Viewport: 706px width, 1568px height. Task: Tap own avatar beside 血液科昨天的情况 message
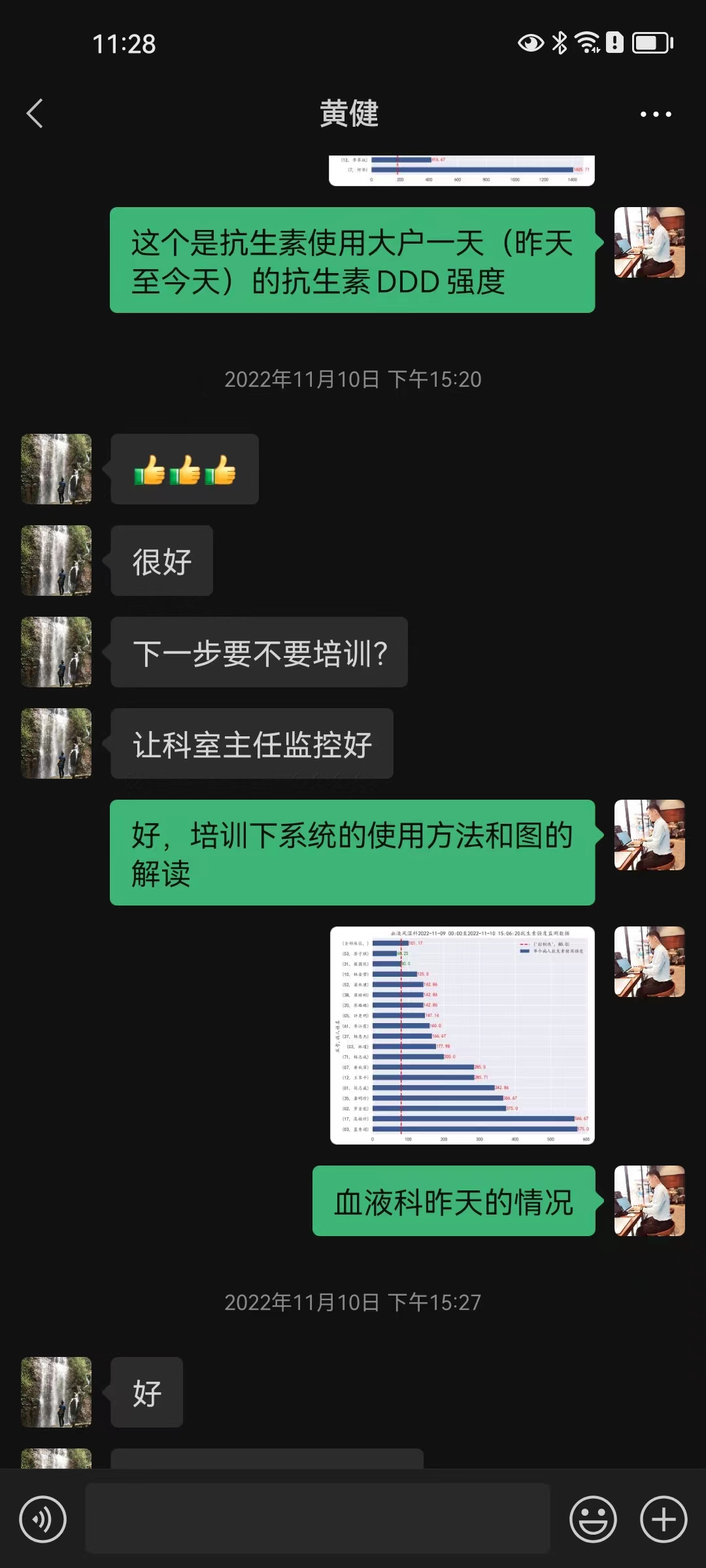click(x=649, y=1201)
